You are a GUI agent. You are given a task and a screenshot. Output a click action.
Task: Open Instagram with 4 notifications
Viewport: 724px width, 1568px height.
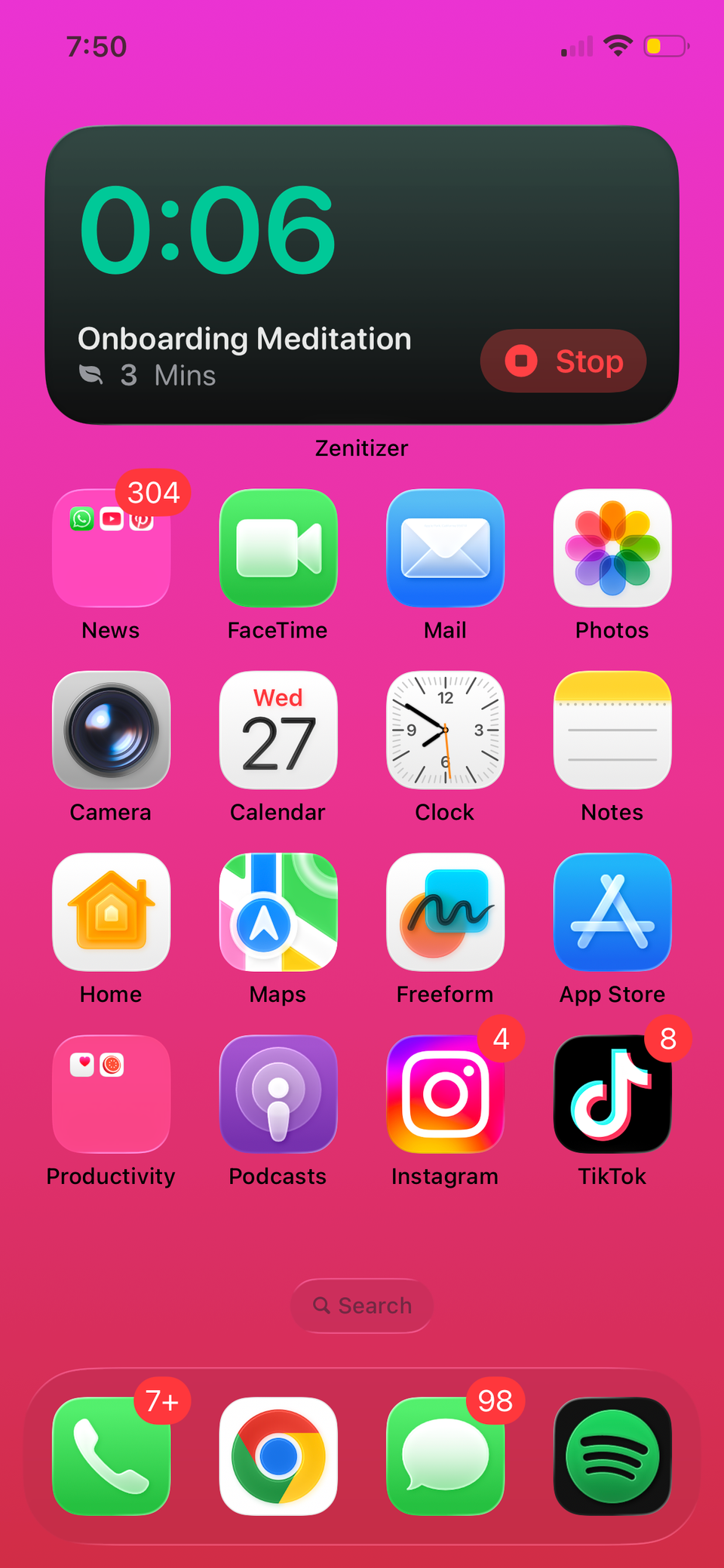pos(445,1094)
